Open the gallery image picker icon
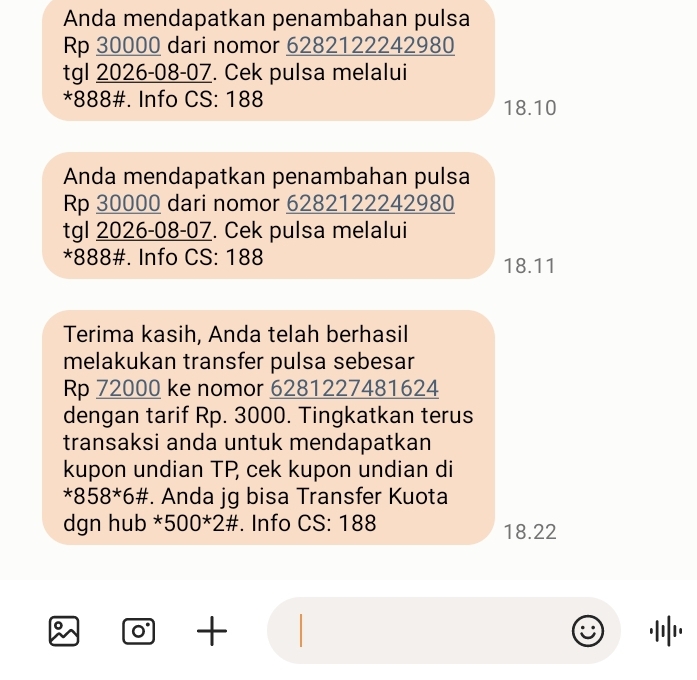The width and height of the screenshot is (697, 680). pyautogui.click(x=64, y=631)
